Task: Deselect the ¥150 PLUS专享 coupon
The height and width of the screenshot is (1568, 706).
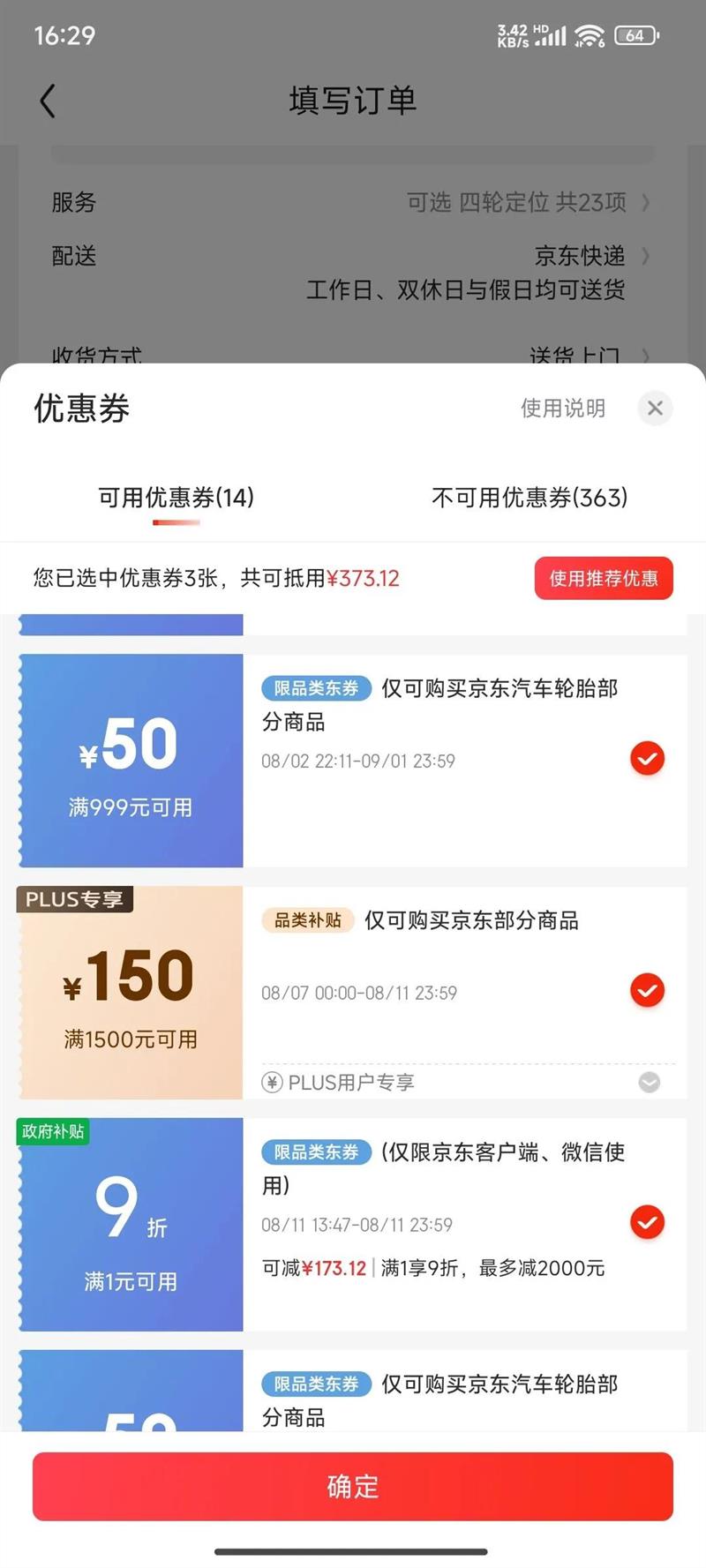Action: click(647, 991)
